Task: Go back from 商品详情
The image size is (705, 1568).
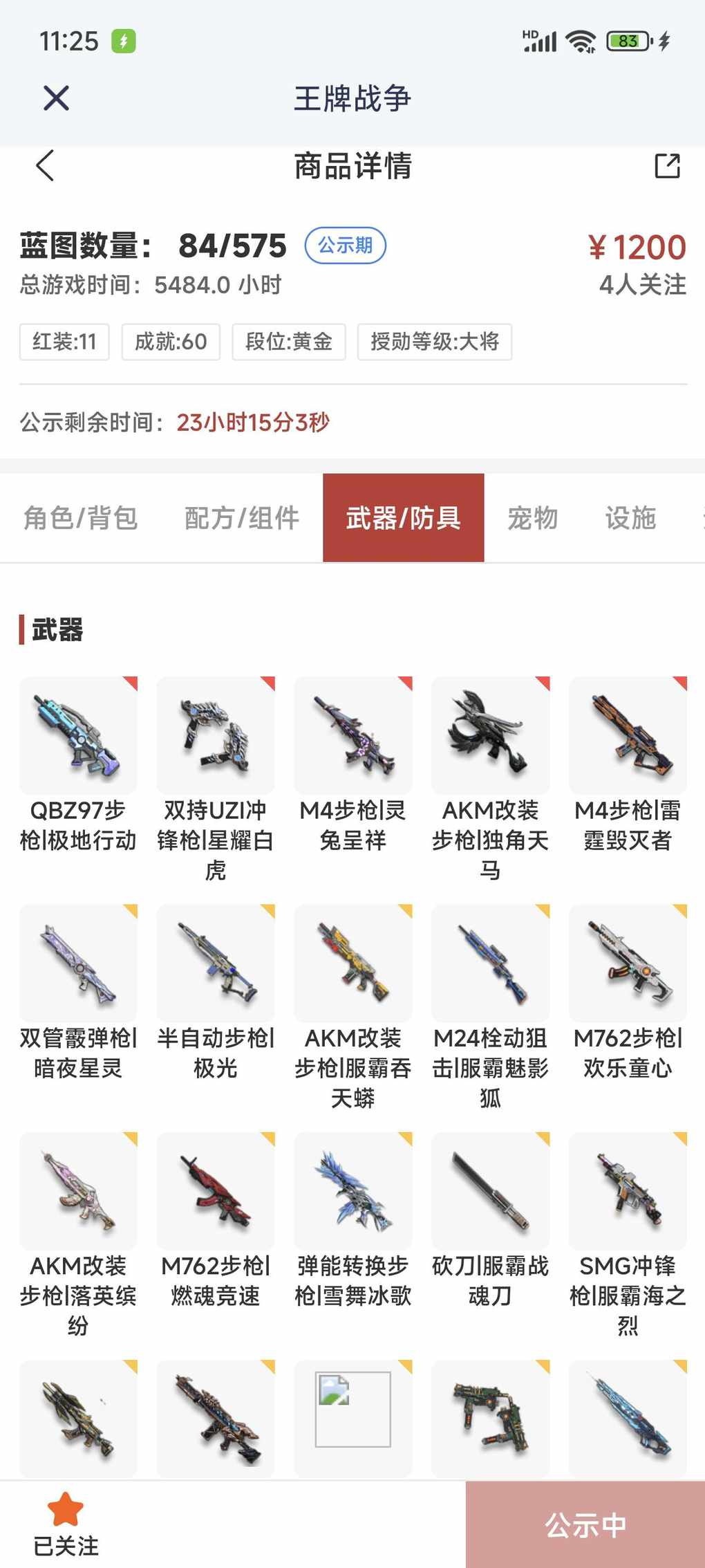Action: tap(46, 166)
